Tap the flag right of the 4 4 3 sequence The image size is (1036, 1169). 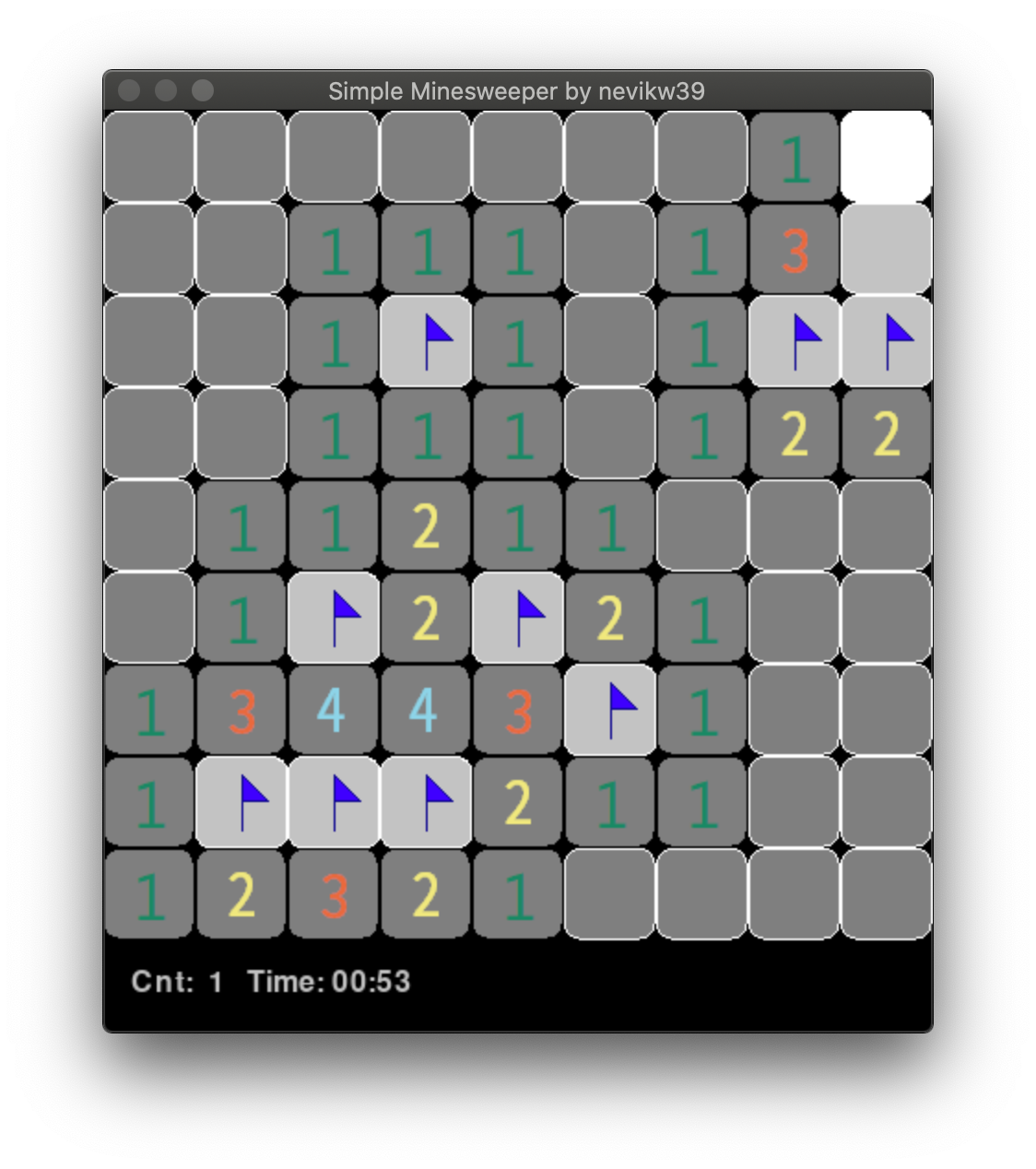point(610,710)
